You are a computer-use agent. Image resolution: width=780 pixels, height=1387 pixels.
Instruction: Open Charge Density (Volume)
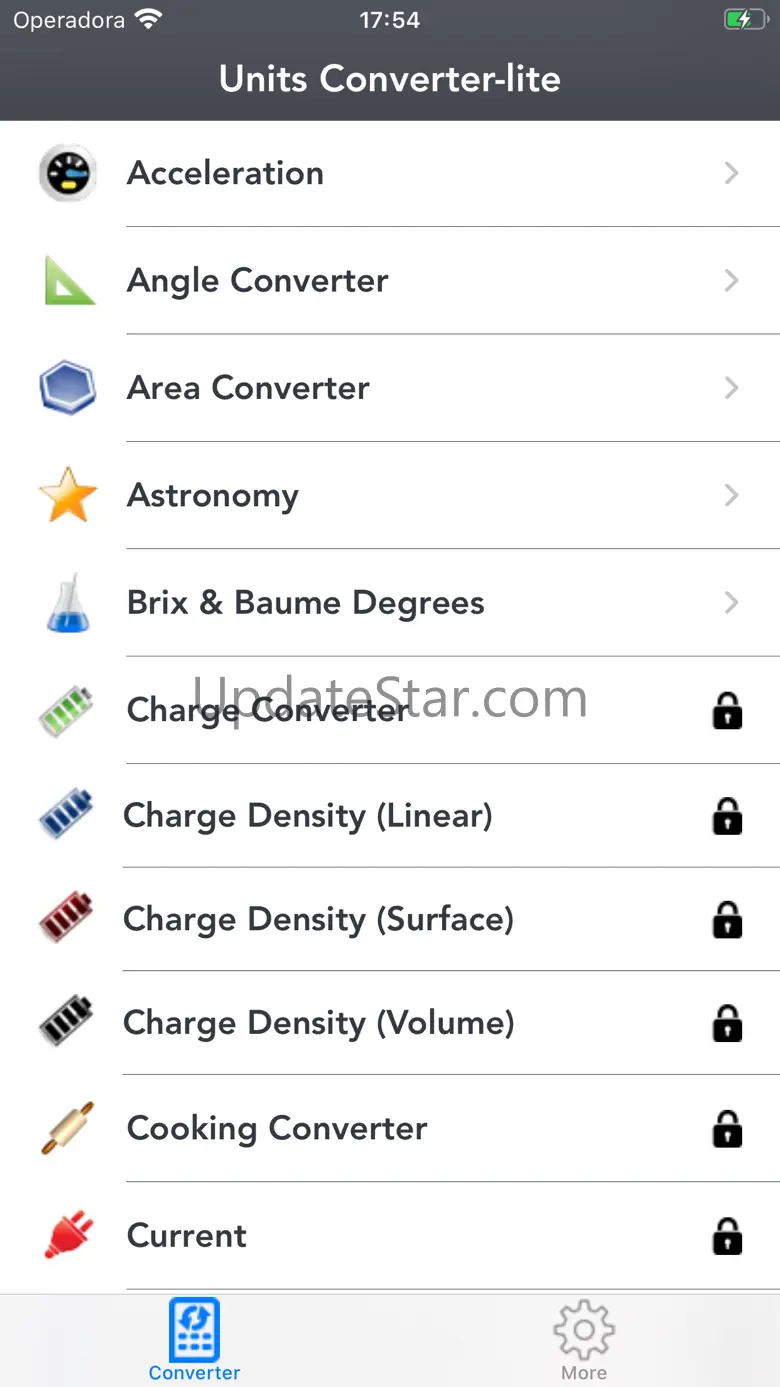(390, 1024)
